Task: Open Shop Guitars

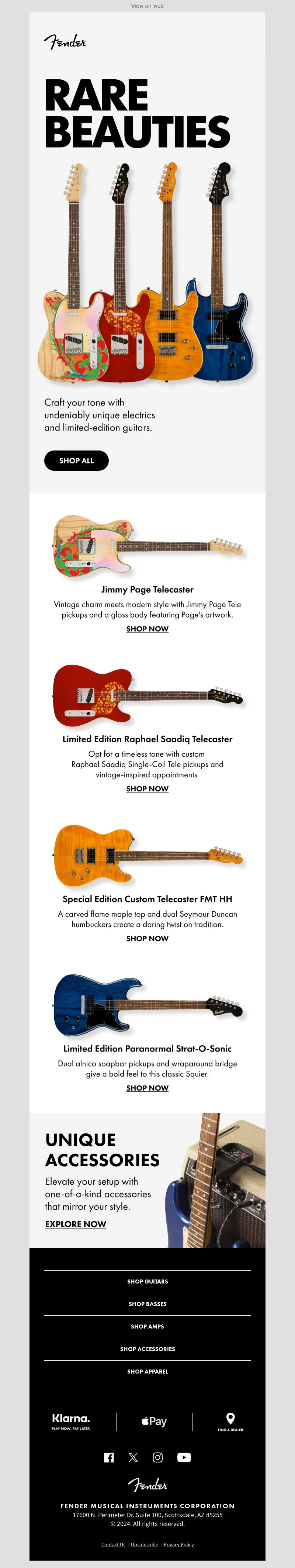Action: [x=147, y=1281]
